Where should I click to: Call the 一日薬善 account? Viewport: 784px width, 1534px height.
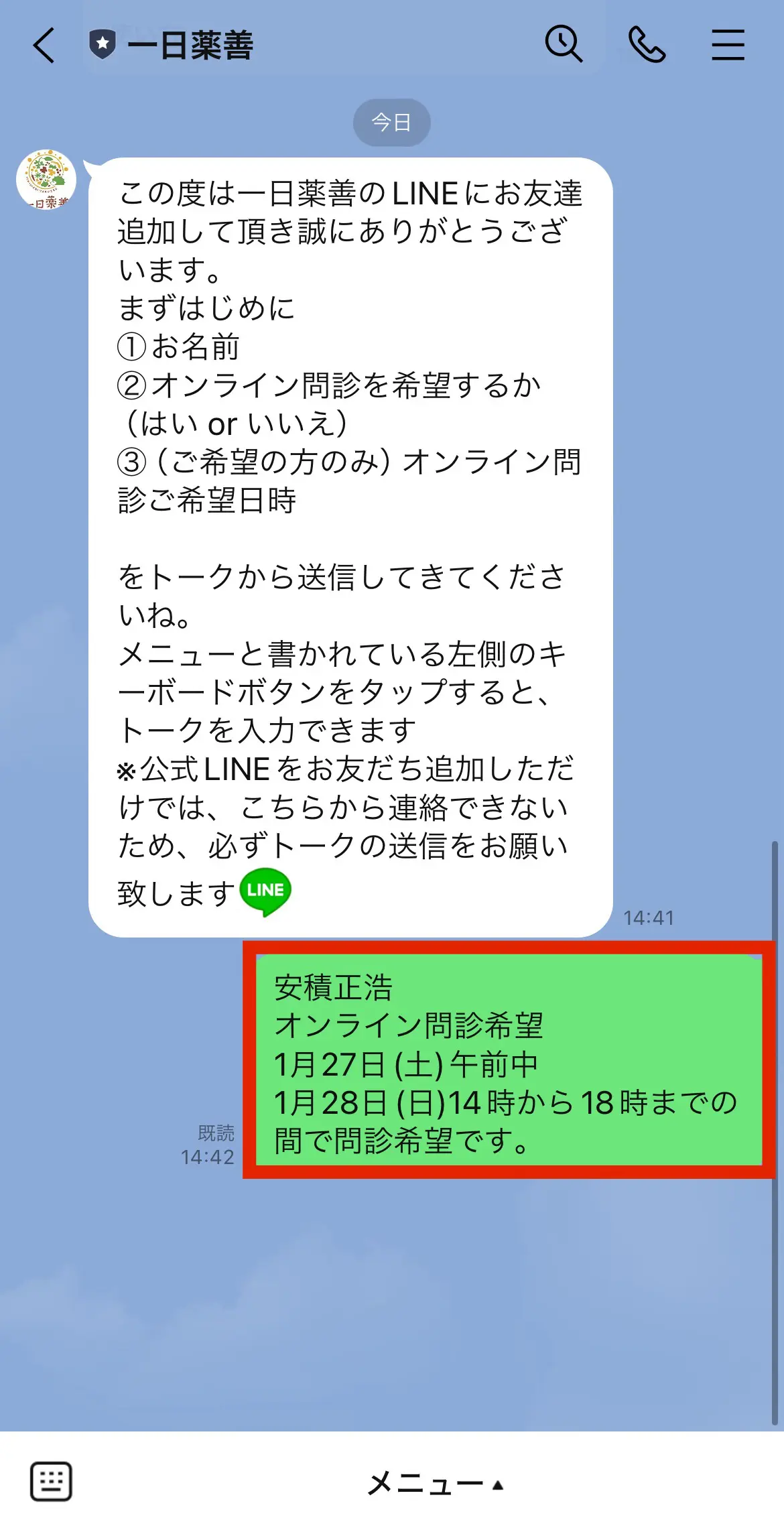coord(647,44)
